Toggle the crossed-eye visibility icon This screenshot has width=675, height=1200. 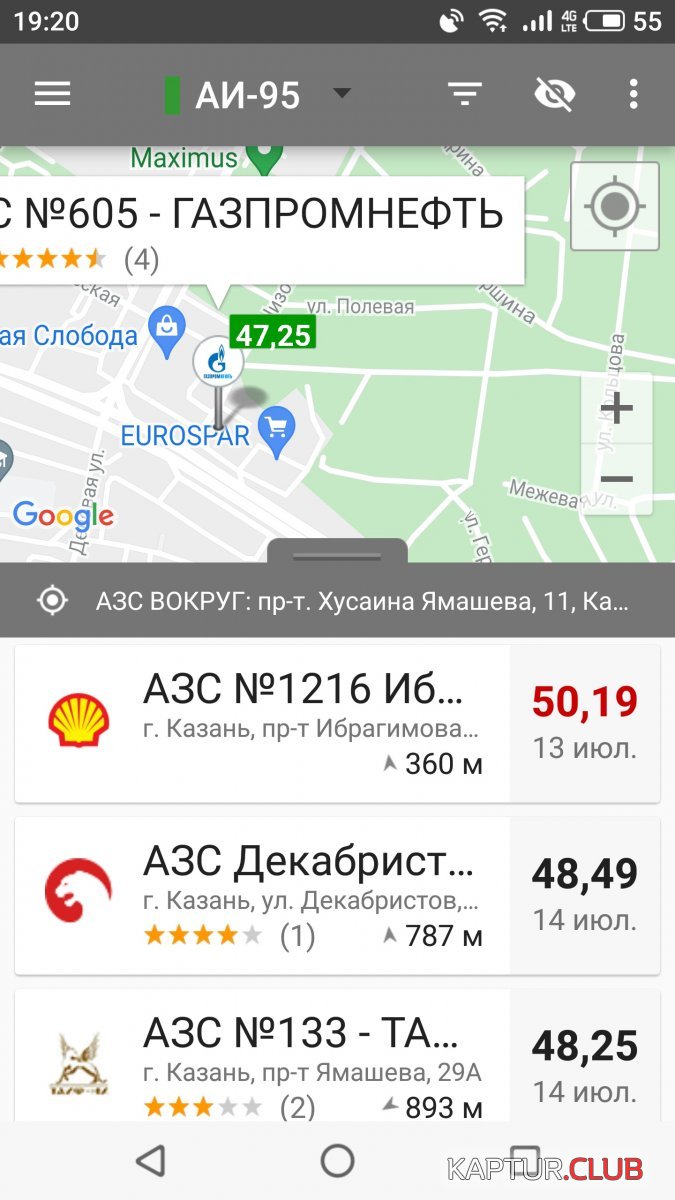(x=554, y=94)
